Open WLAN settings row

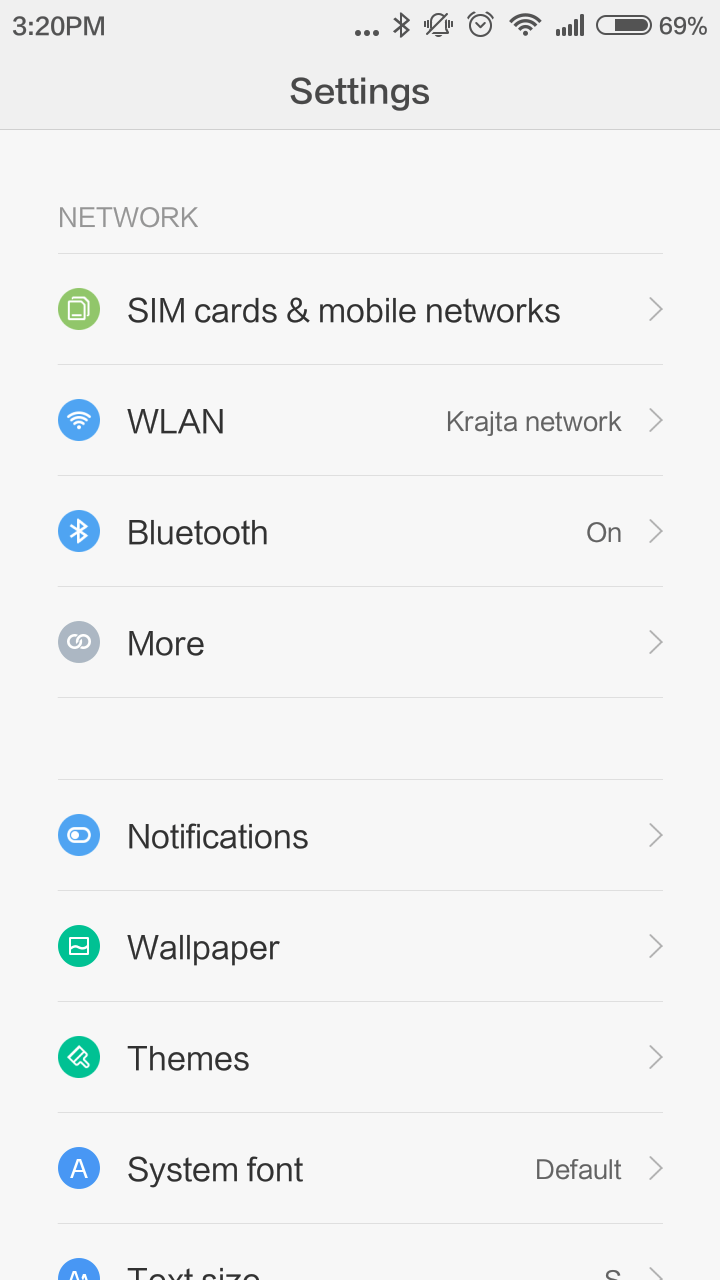pyautogui.click(x=360, y=421)
